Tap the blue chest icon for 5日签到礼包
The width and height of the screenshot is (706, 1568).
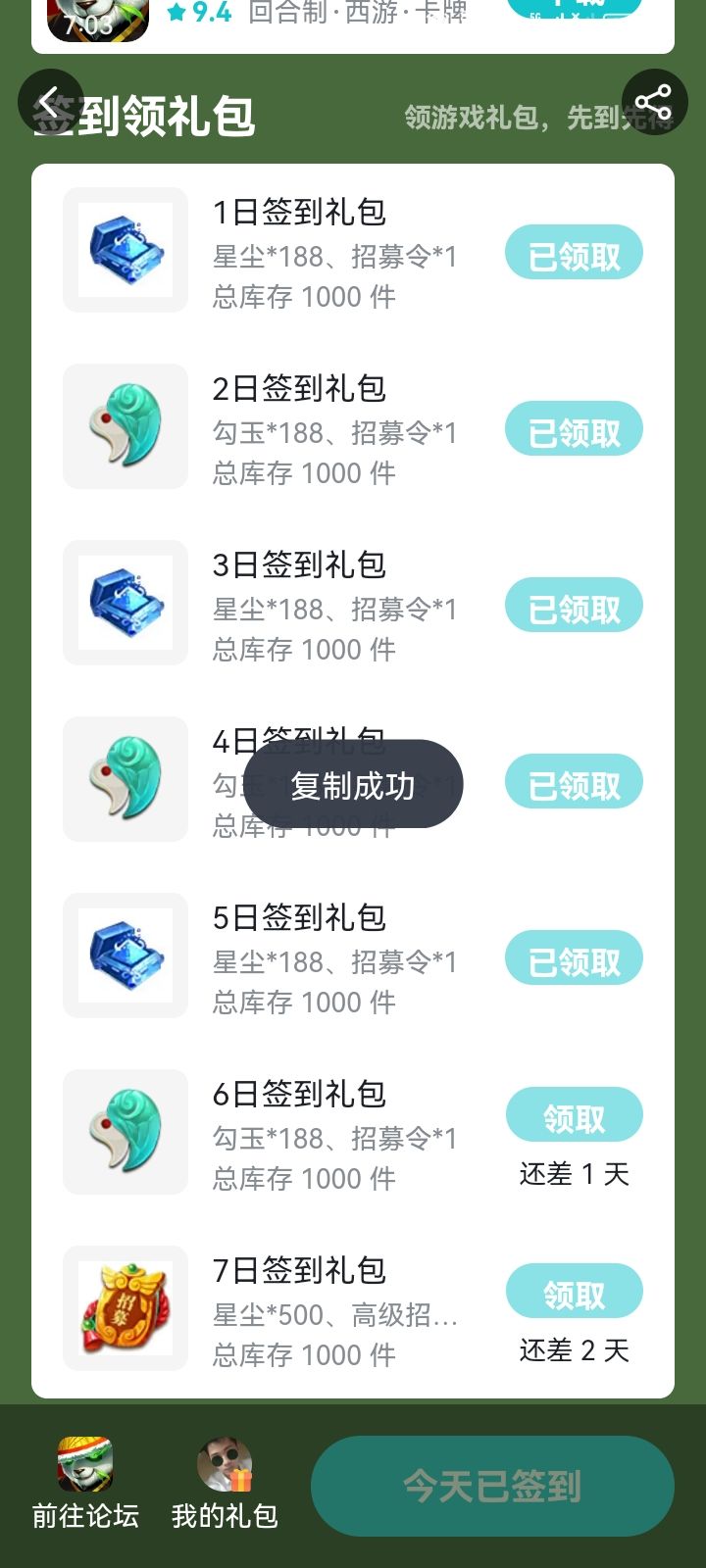[x=125, y=955]
